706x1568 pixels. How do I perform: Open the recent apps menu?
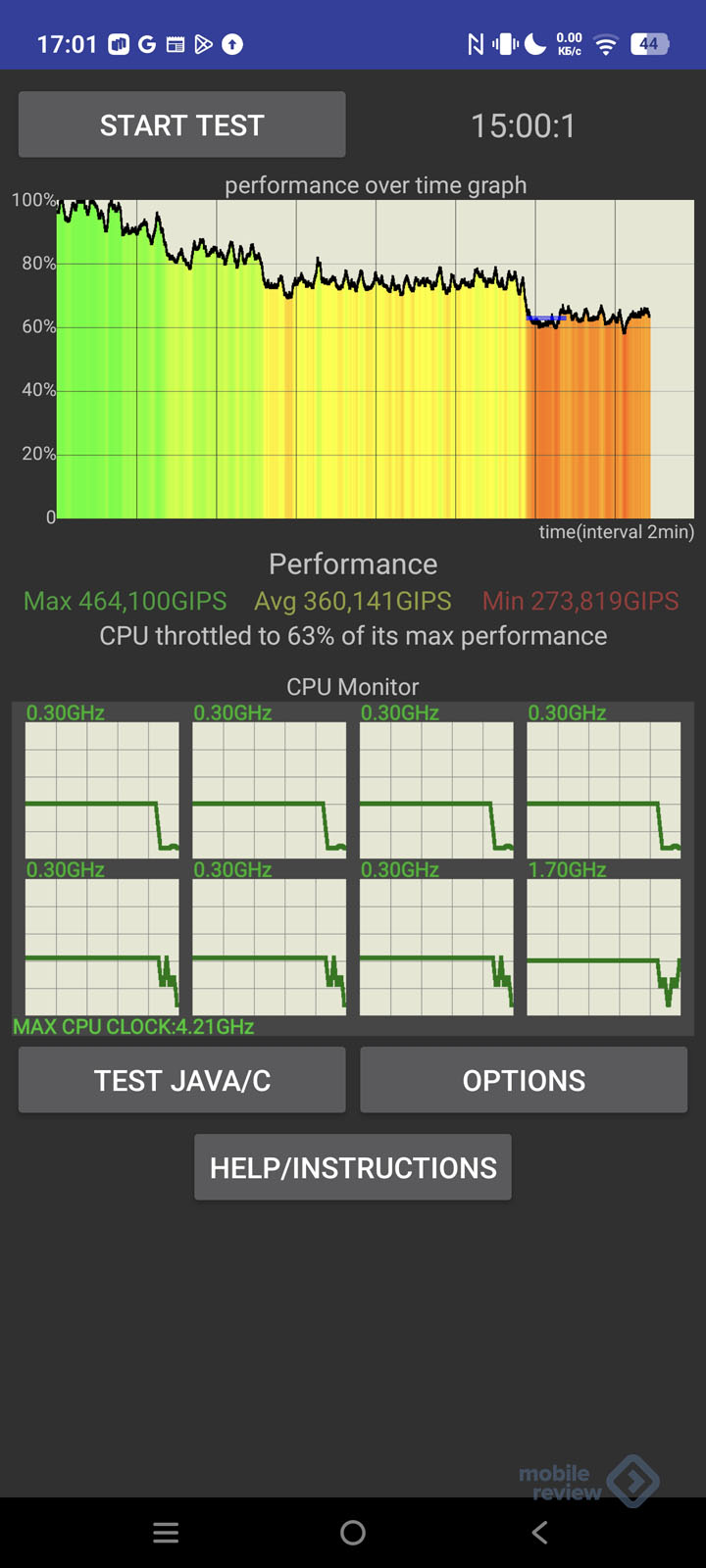coord(166,1533)
